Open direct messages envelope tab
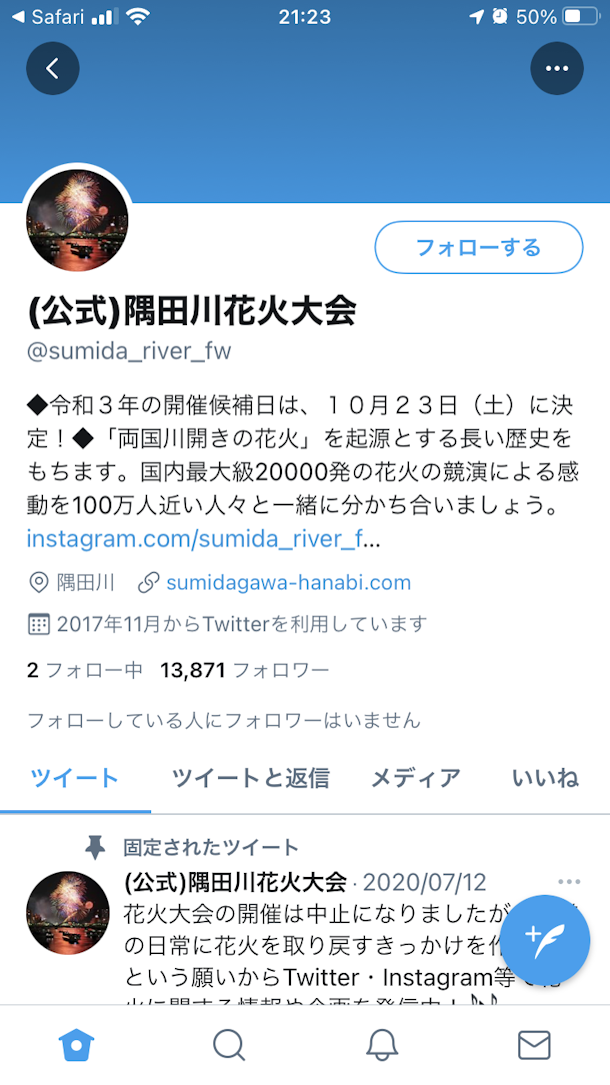This screenshot has width=610, height=1085. click(534, 1045)
